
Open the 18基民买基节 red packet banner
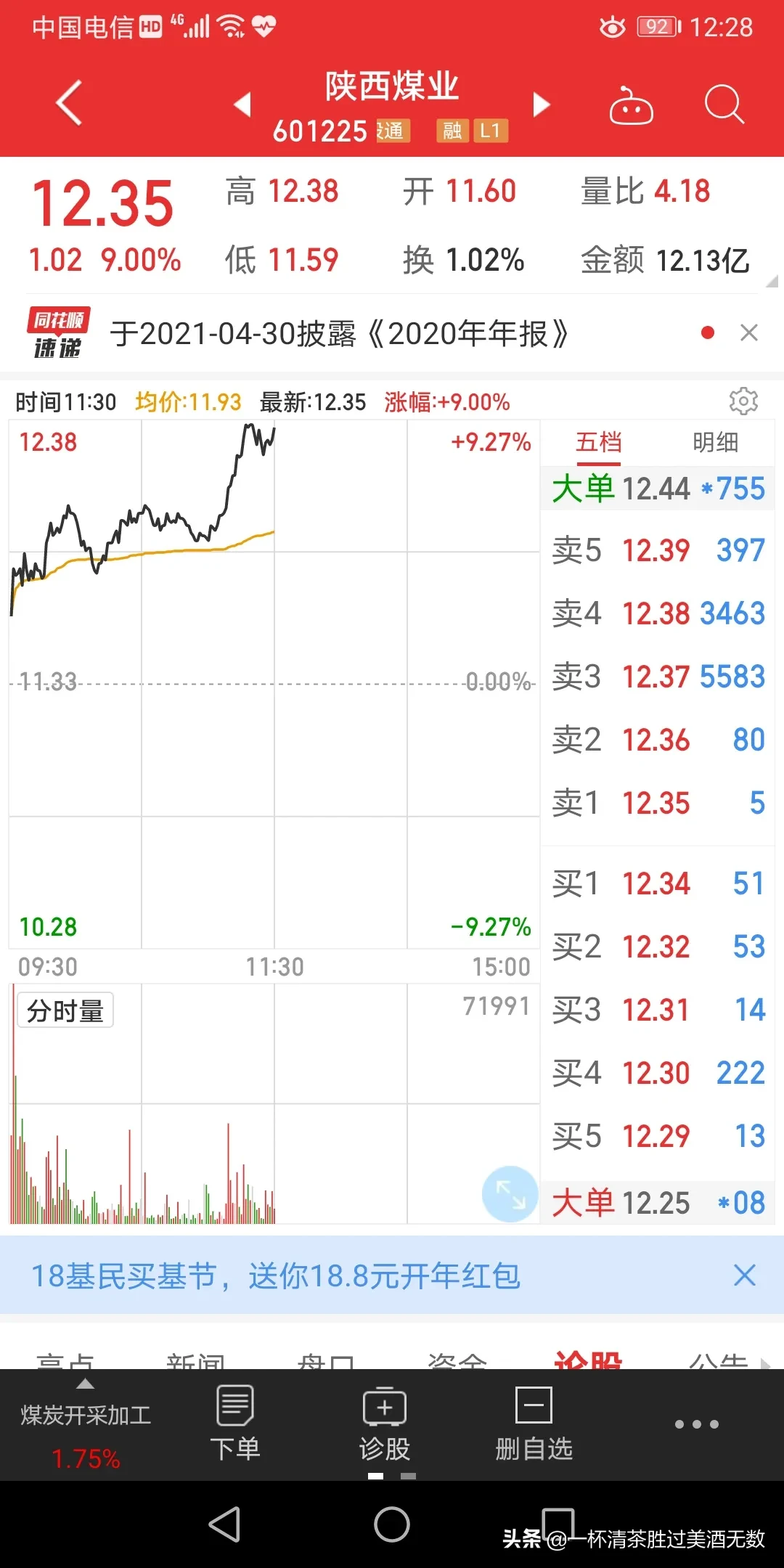coord(276,1275)
